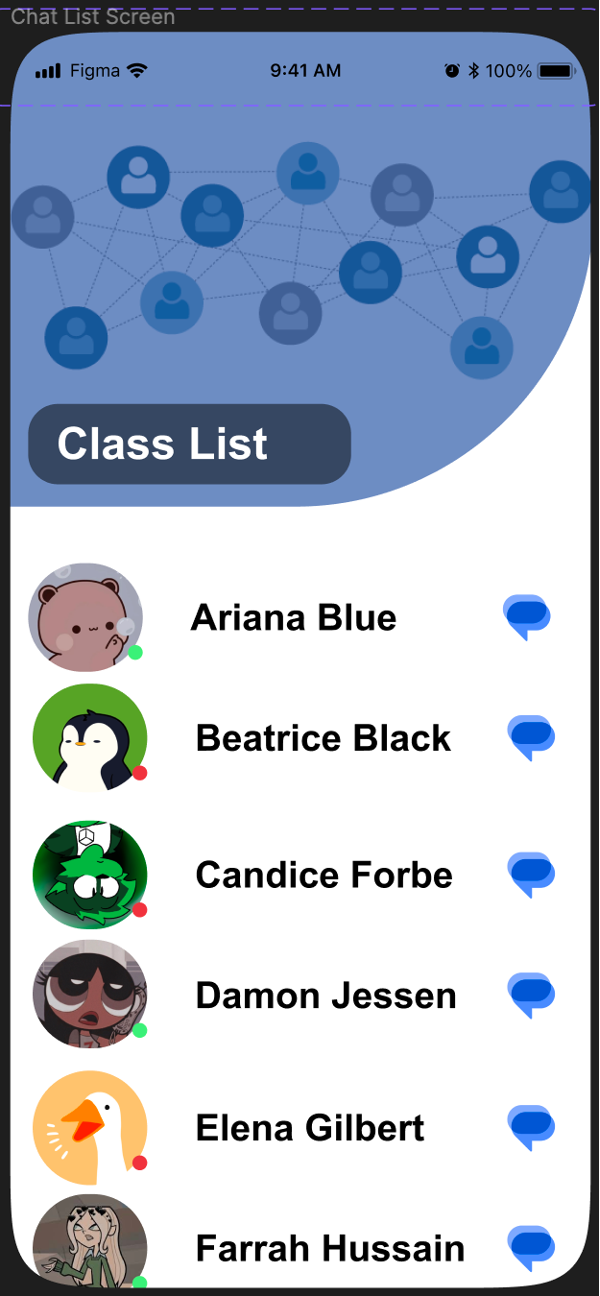Viewport: 600px width, 1296px height.
Task: Message Beatrice Black via chat bubble icon
Action: (x=531, y=738)
